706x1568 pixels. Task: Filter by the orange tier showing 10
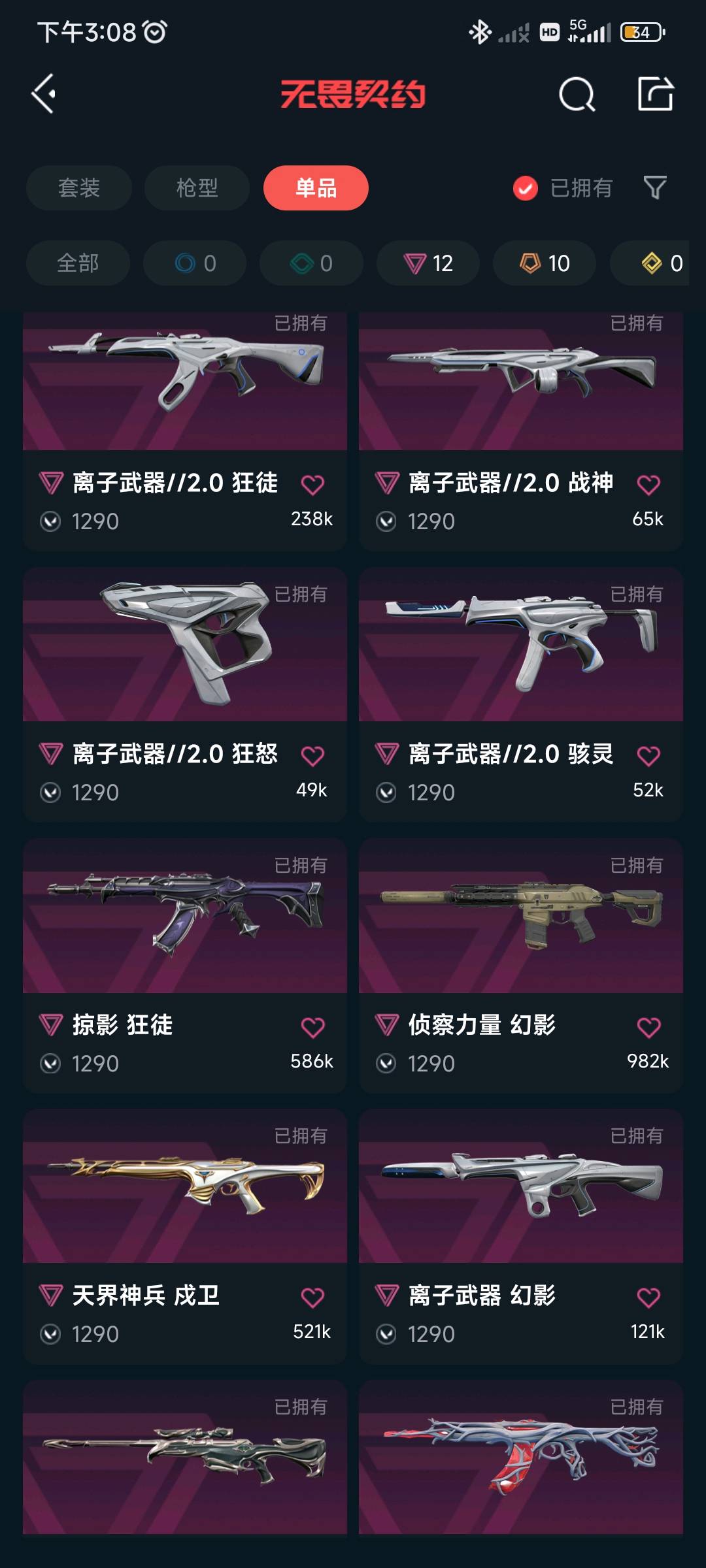pyautogui.click(x=545, y=263)
